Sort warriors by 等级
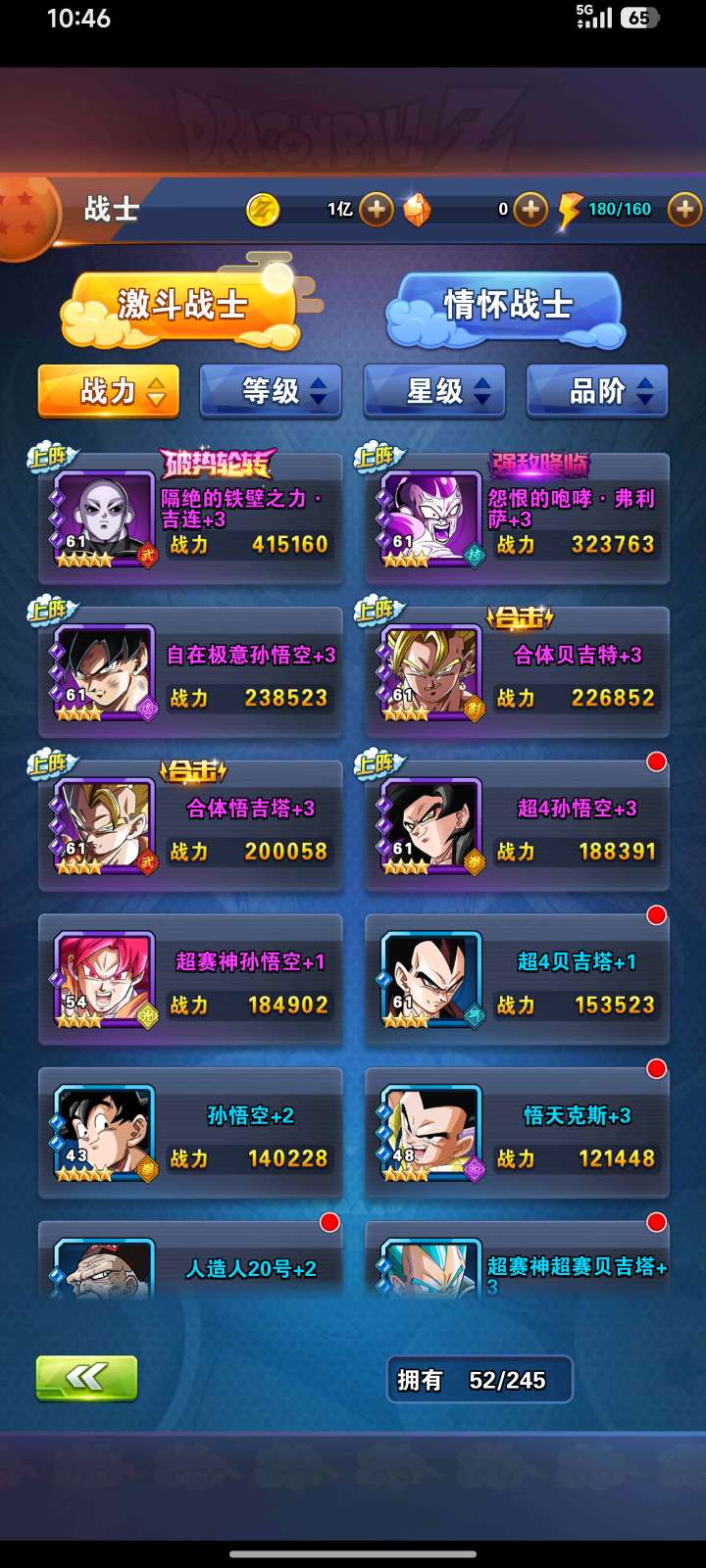This screenshot has height=1568, width=706. 271,392
